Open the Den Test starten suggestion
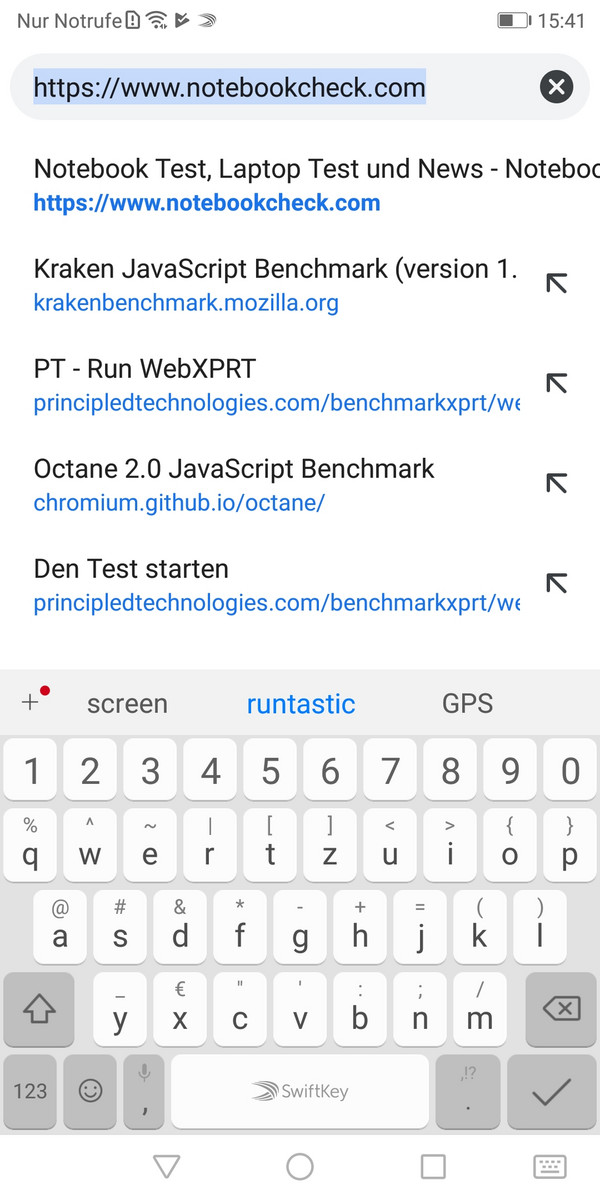The width and height of the screenshot is (600, 1200). 276,585
